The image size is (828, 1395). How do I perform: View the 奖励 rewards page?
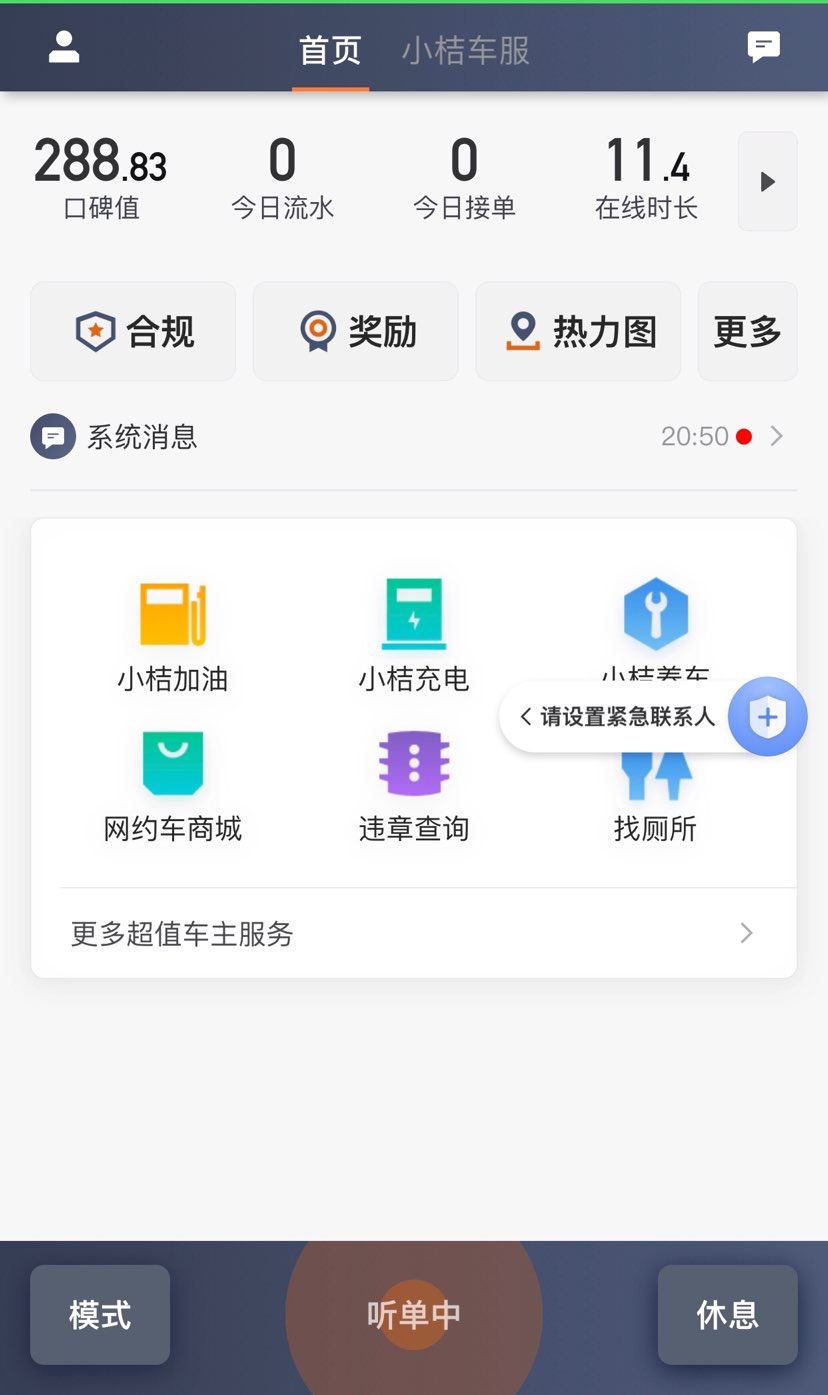point(355,331)
